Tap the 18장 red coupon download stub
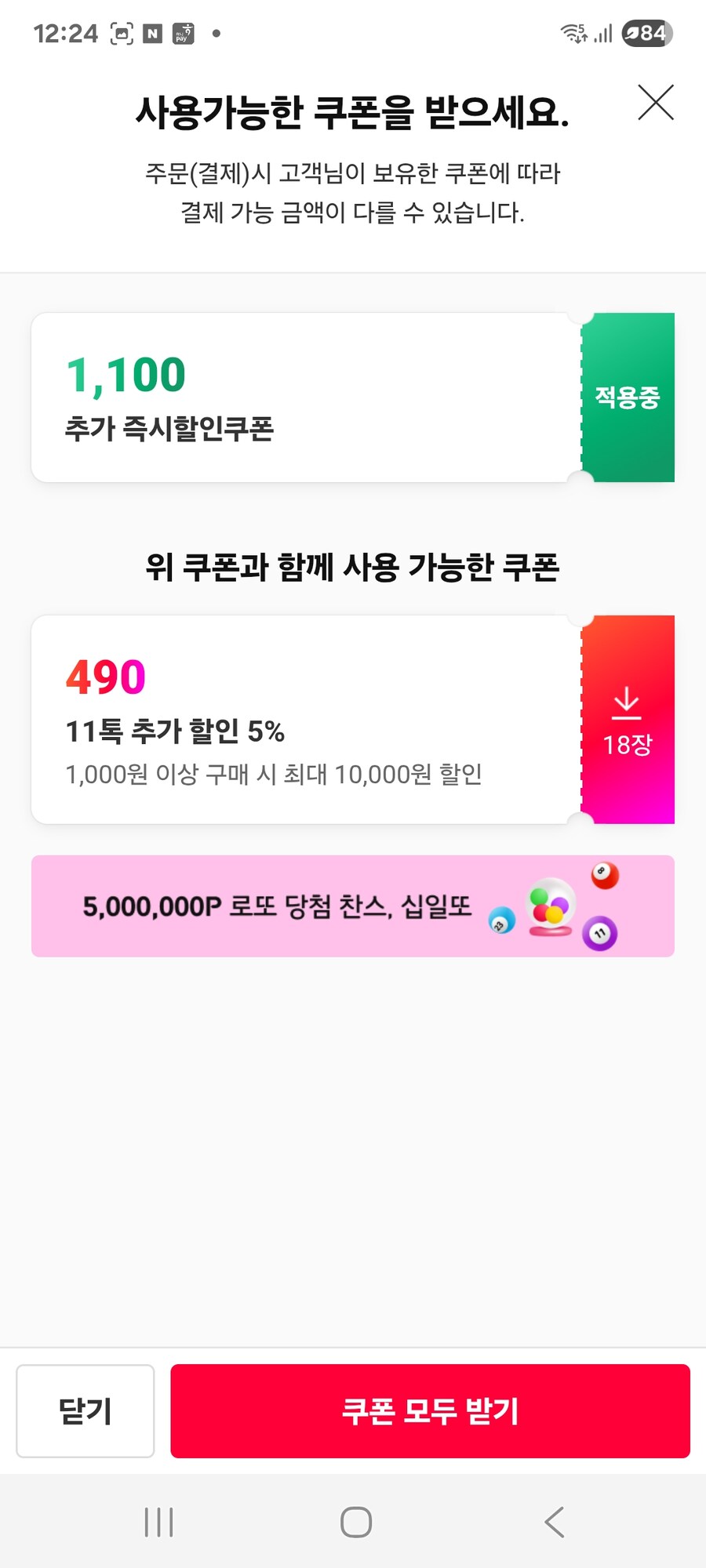 tap(628, 745)
